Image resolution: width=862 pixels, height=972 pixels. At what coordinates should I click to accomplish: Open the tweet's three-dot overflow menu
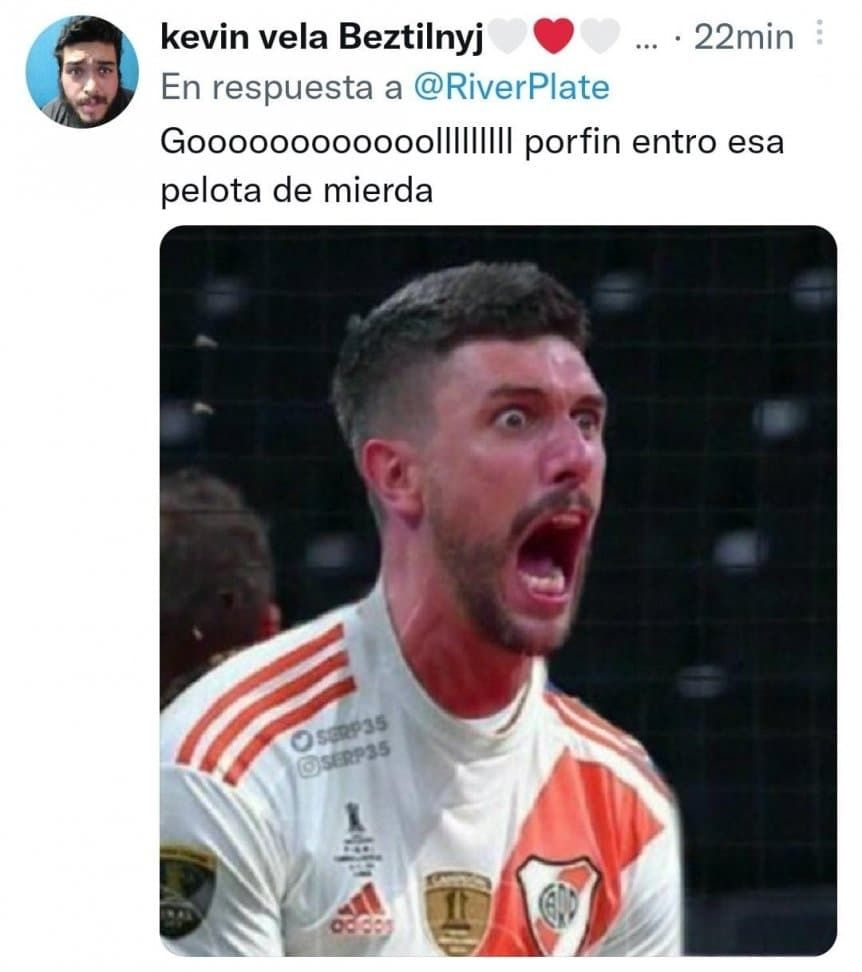coord(820,37)
